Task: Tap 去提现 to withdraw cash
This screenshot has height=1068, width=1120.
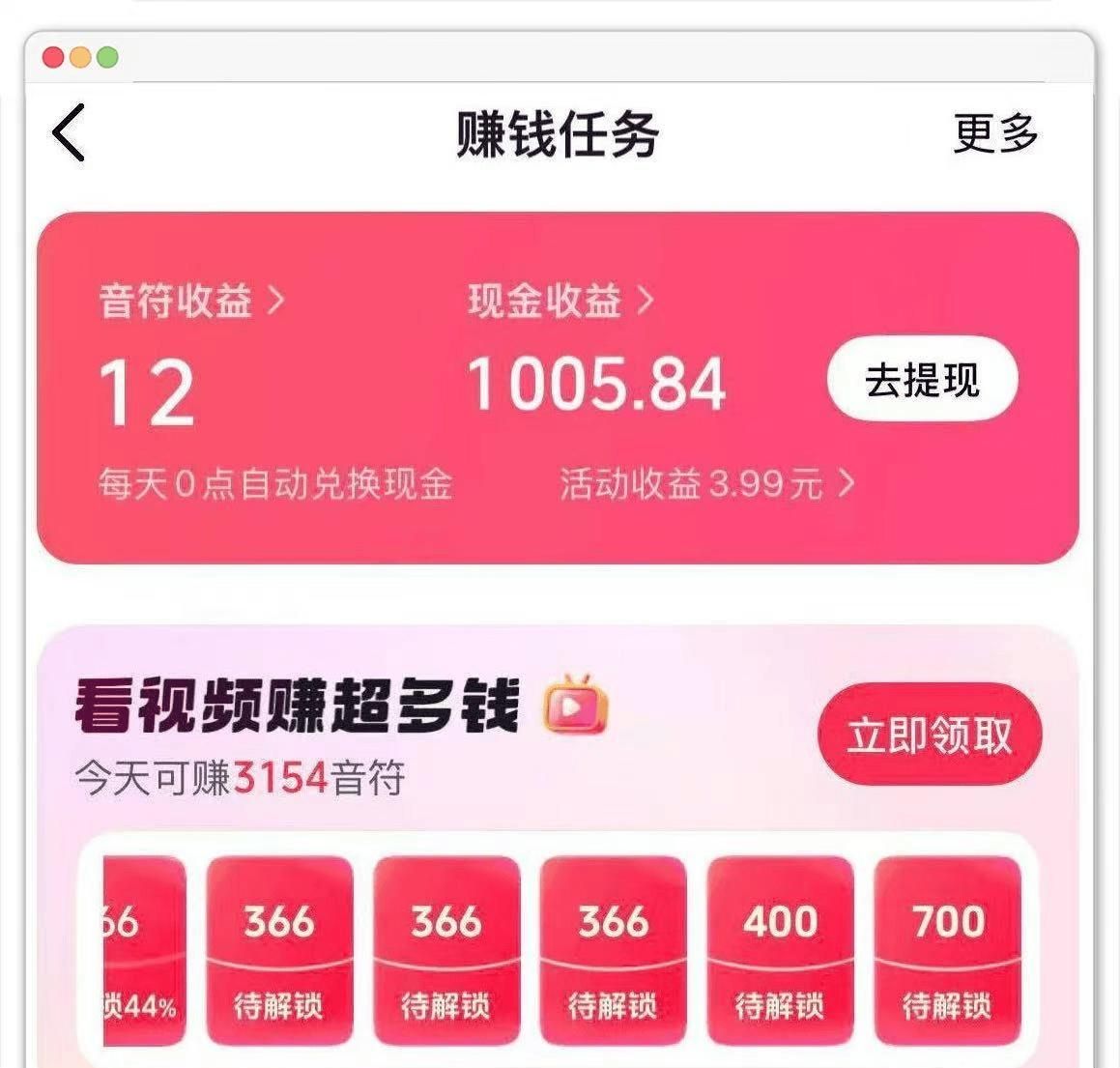Action: point(922,380)
